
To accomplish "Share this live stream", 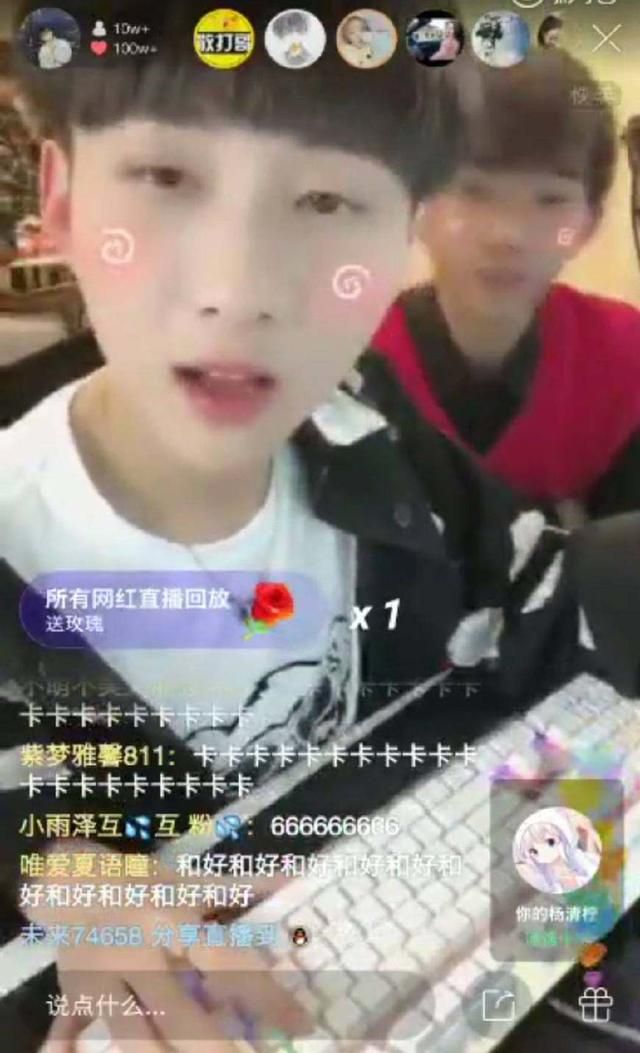I will (497, 1005).
